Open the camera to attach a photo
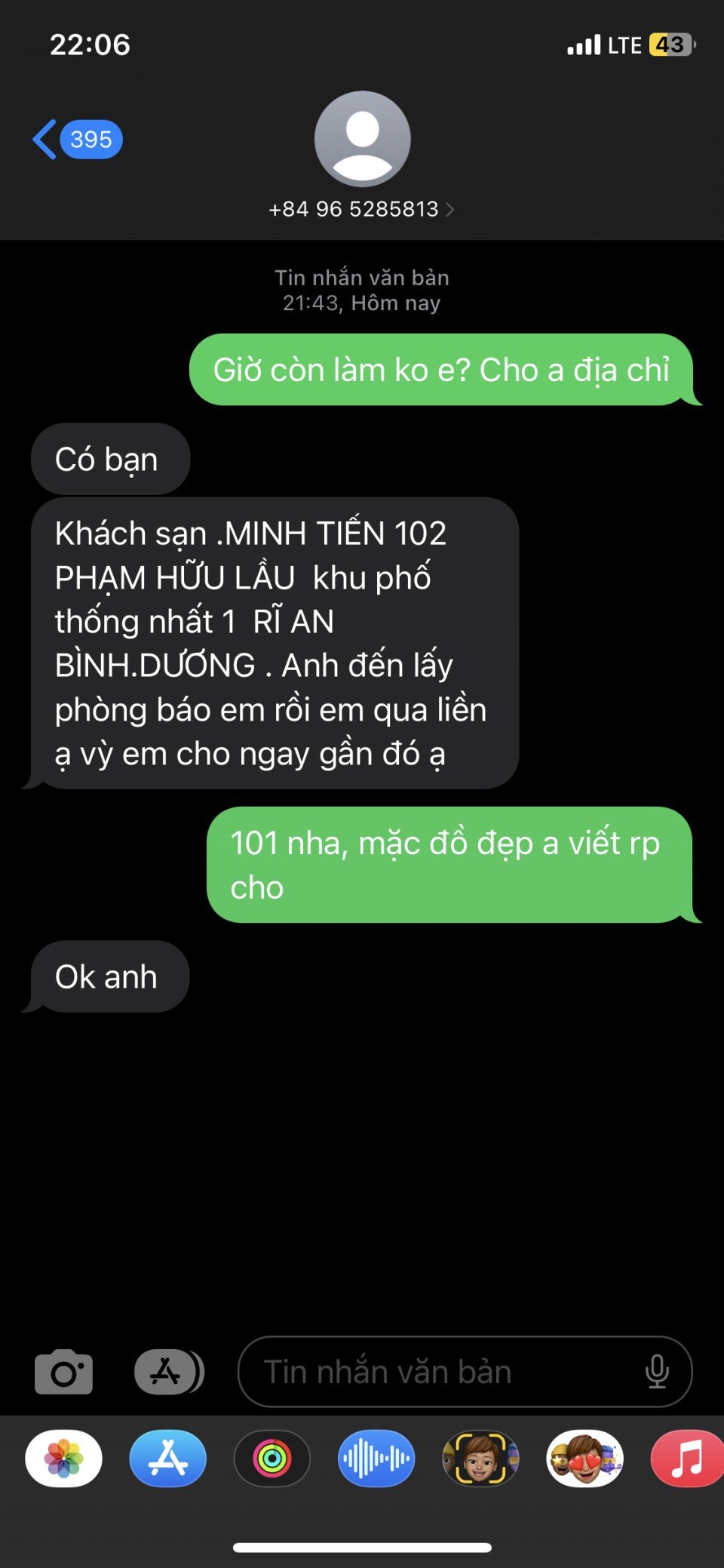724x1568 pixels. pos(64,1372)
